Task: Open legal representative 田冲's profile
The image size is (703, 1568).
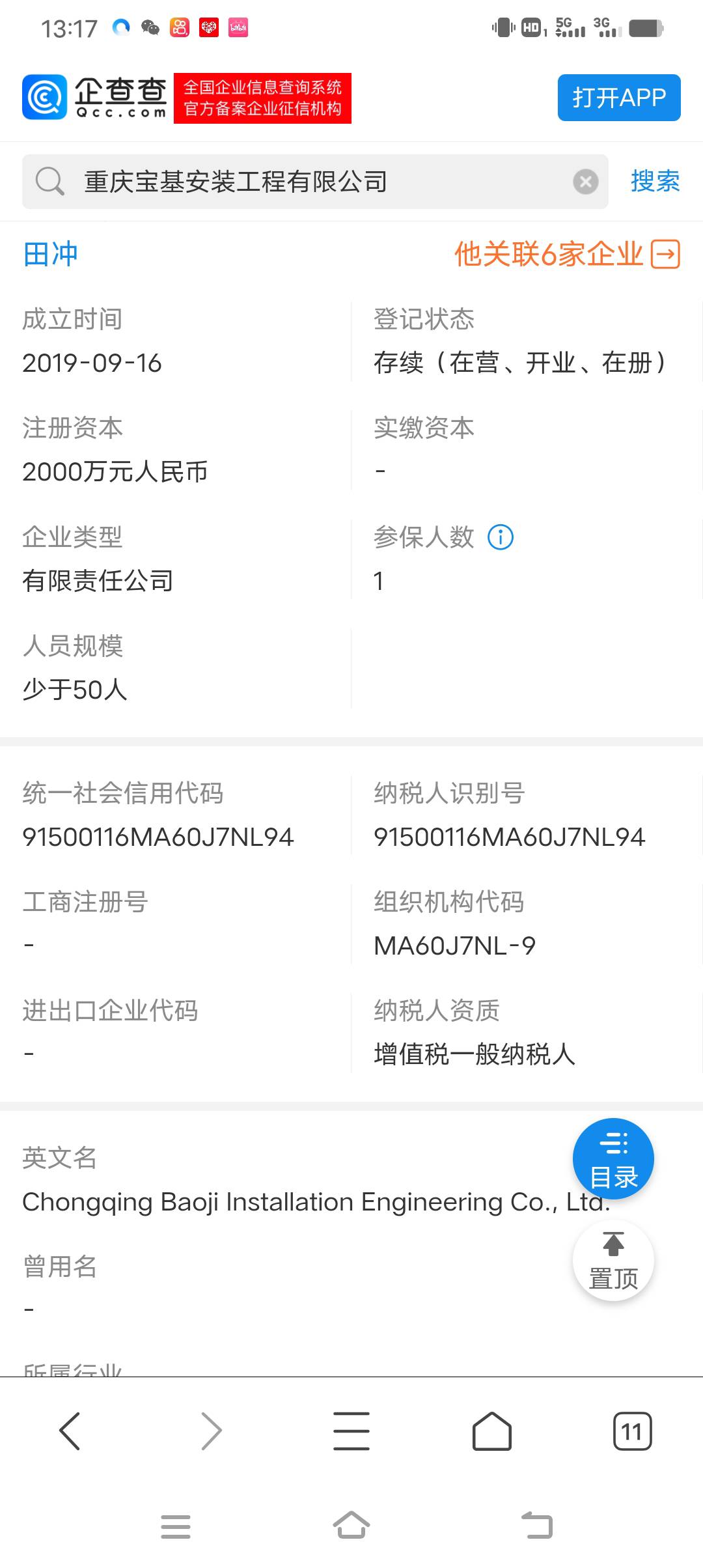Action: 51,254
